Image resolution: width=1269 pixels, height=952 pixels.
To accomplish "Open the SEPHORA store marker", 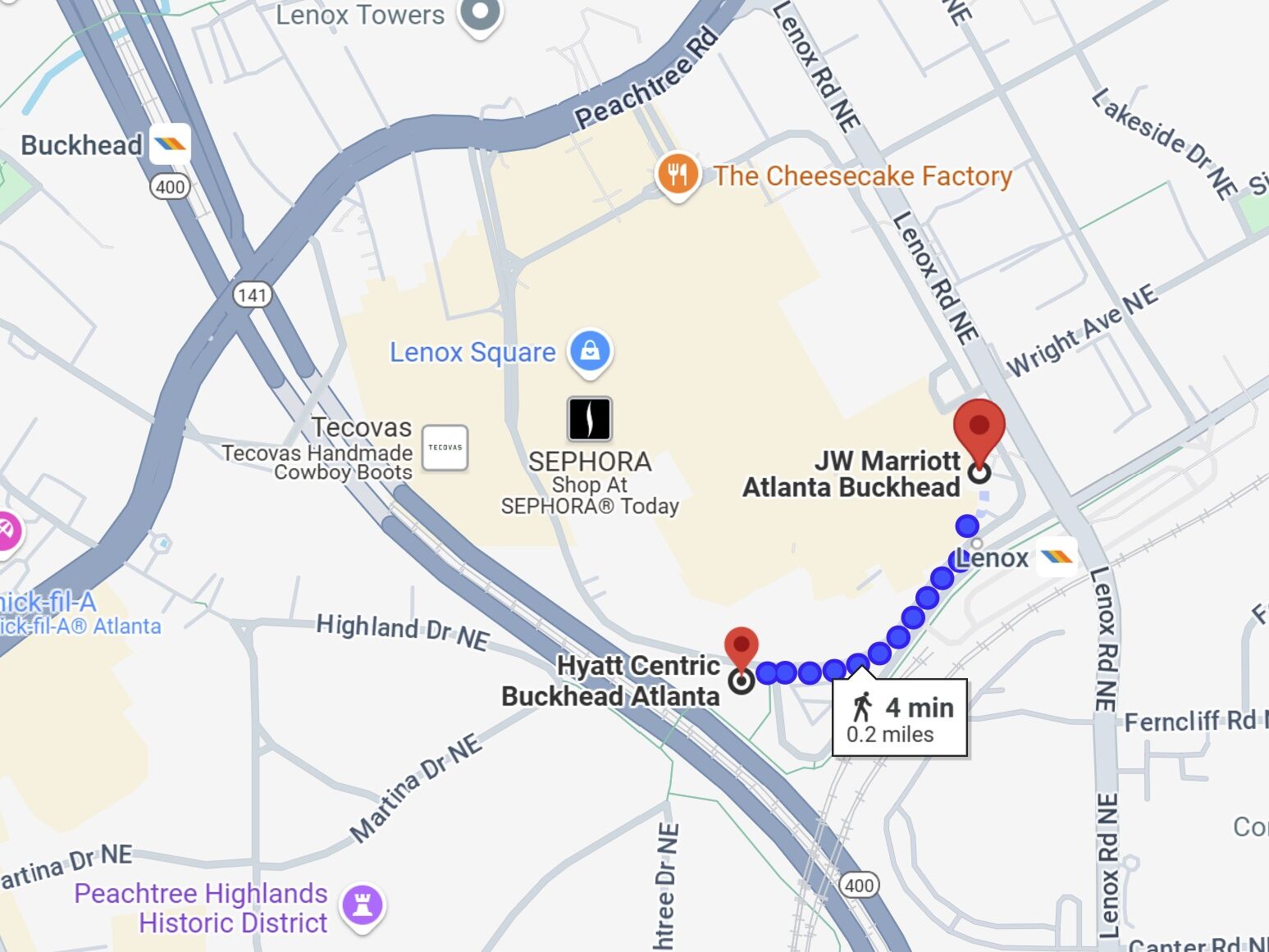I will [x=589, y=419].
